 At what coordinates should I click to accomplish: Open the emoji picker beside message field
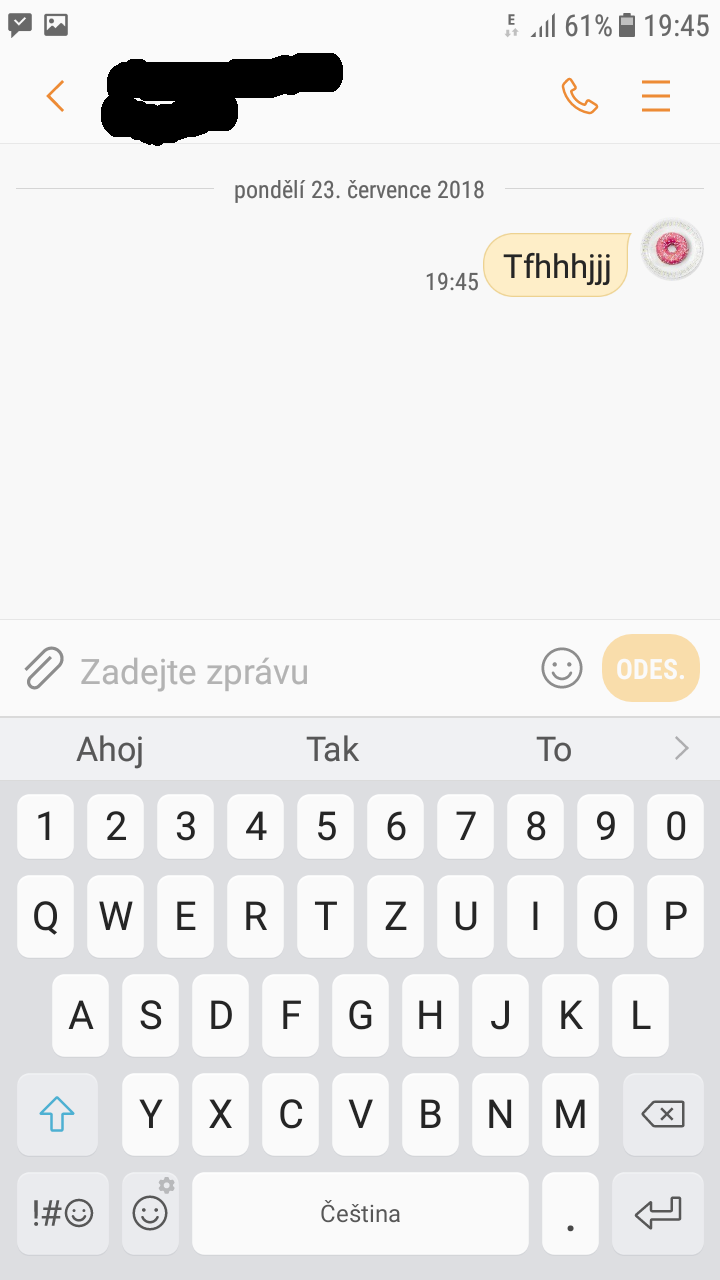(x=562, y=668)
